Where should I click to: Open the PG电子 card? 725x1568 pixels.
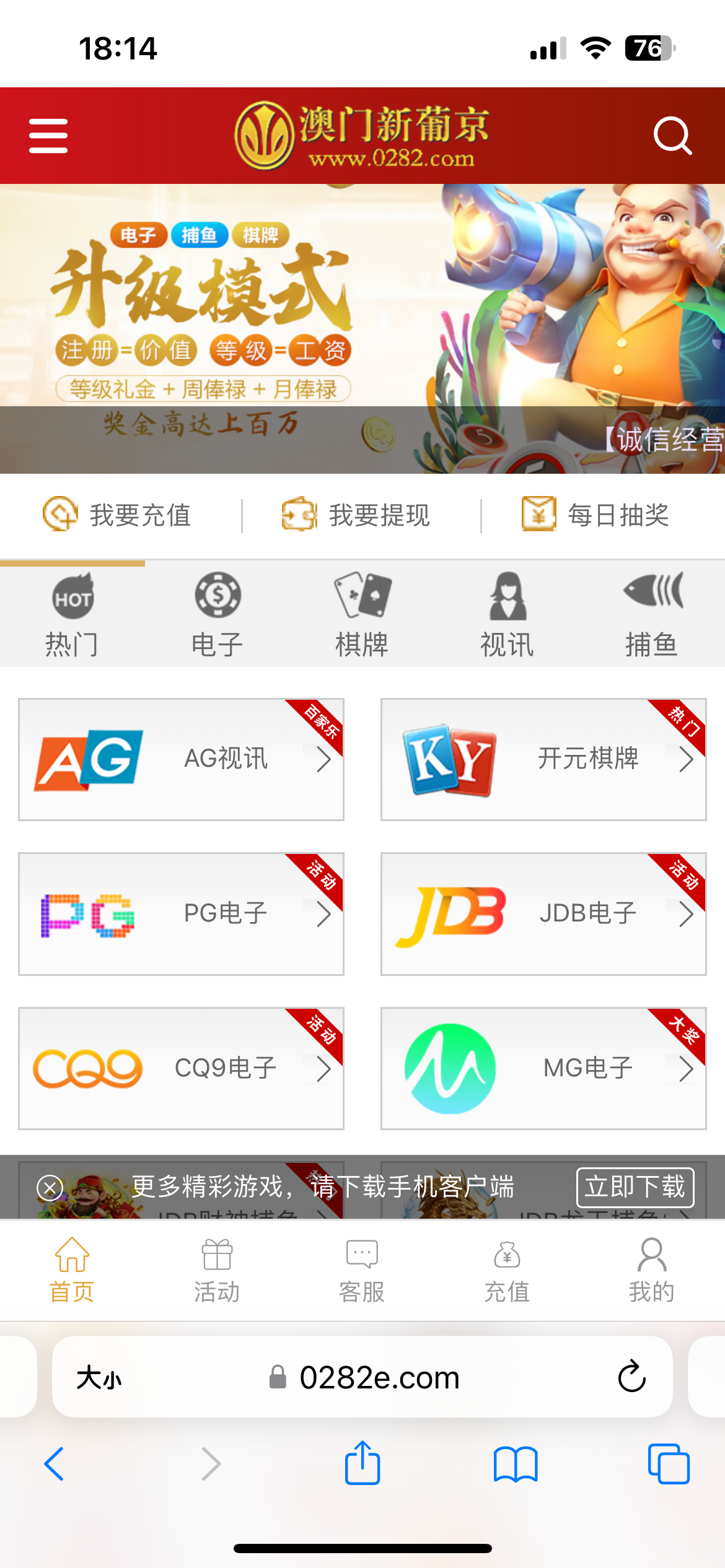[181, 914]
